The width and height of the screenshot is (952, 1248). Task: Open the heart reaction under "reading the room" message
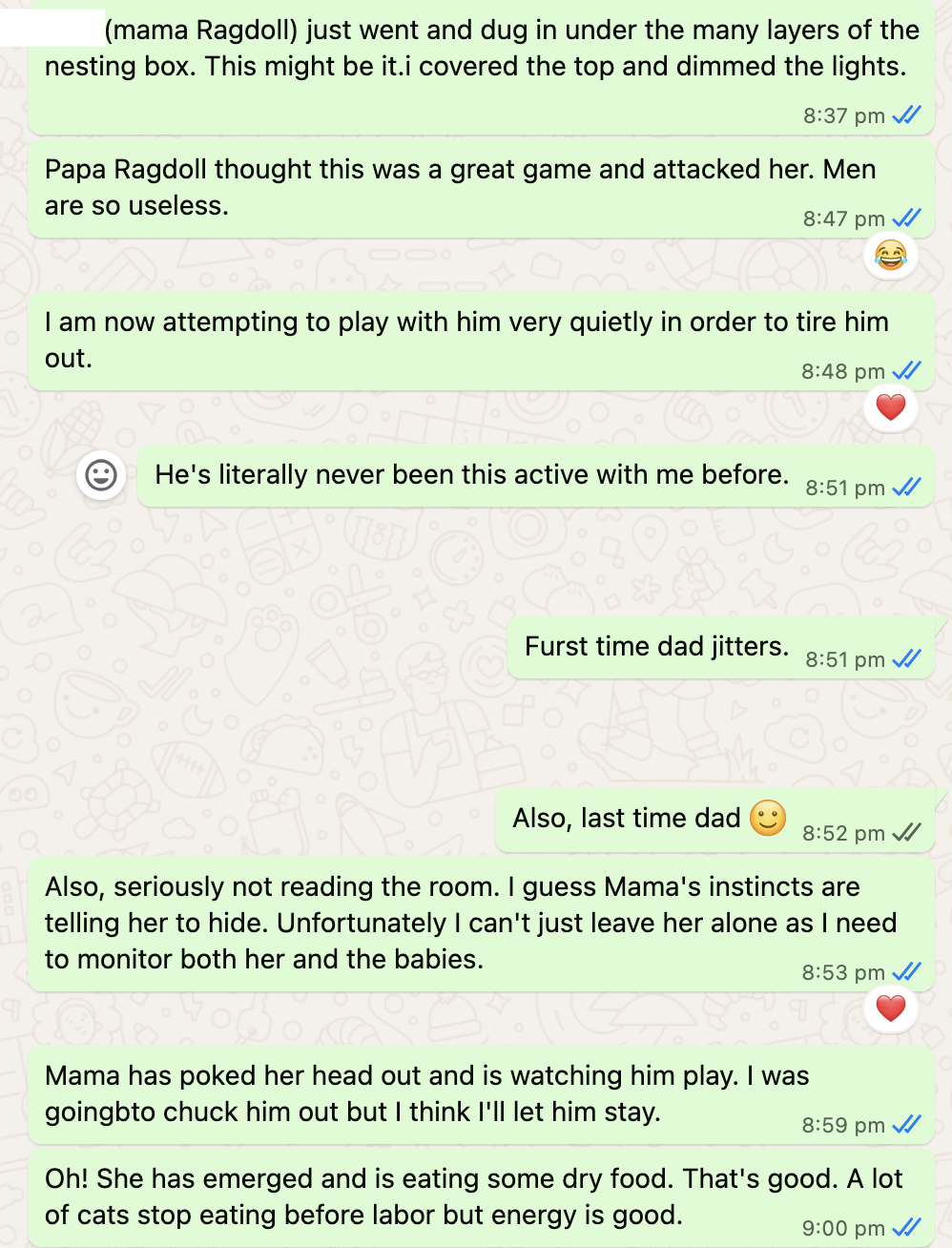pyautogui.click(x=890, y=1009)
